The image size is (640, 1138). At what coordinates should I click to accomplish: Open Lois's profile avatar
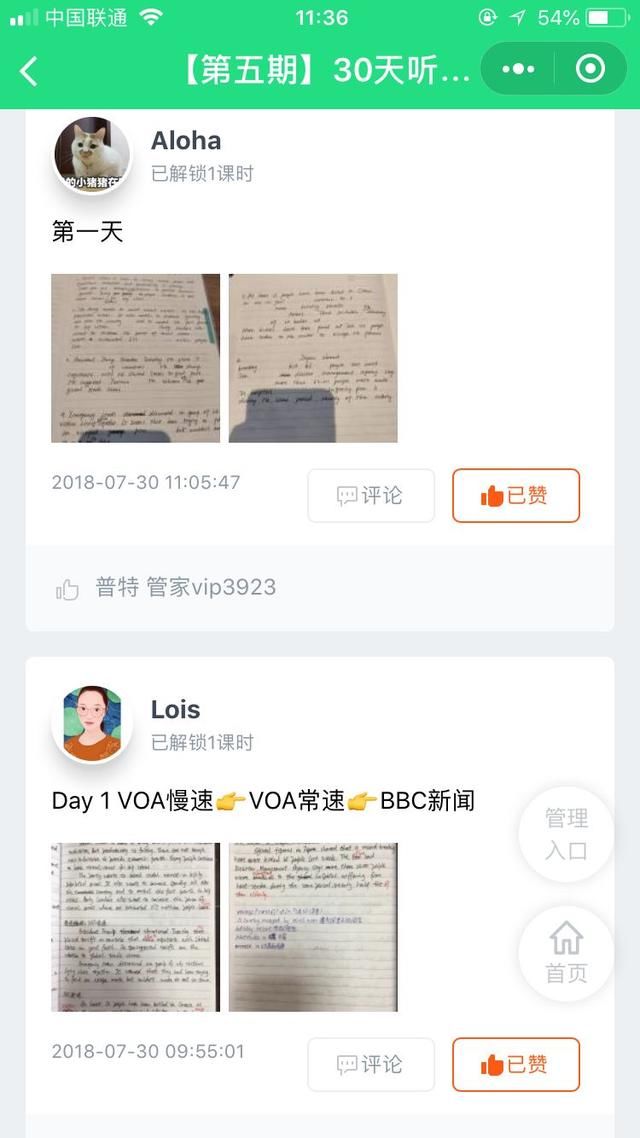[92, 724]
